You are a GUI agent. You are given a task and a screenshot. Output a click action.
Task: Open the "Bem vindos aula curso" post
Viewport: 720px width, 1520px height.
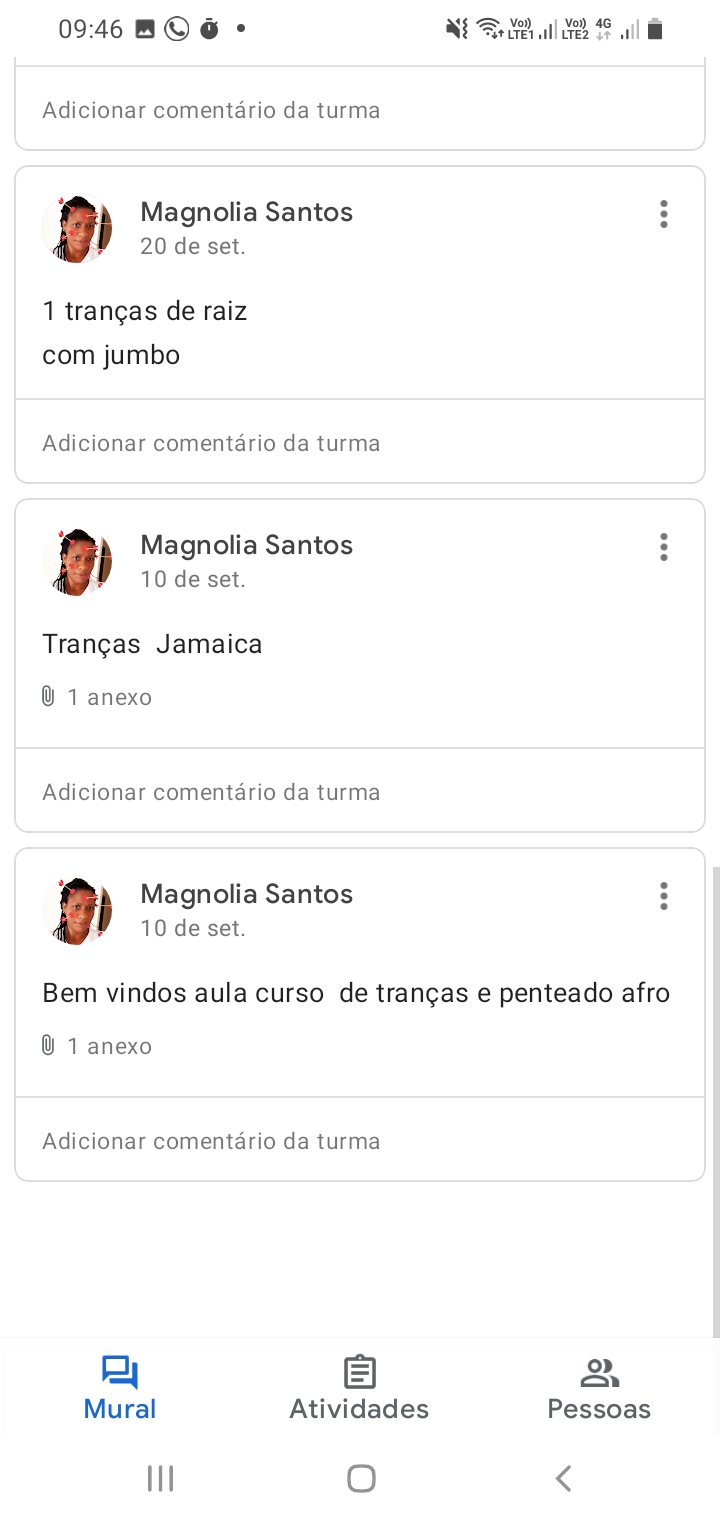coord(356,993)
